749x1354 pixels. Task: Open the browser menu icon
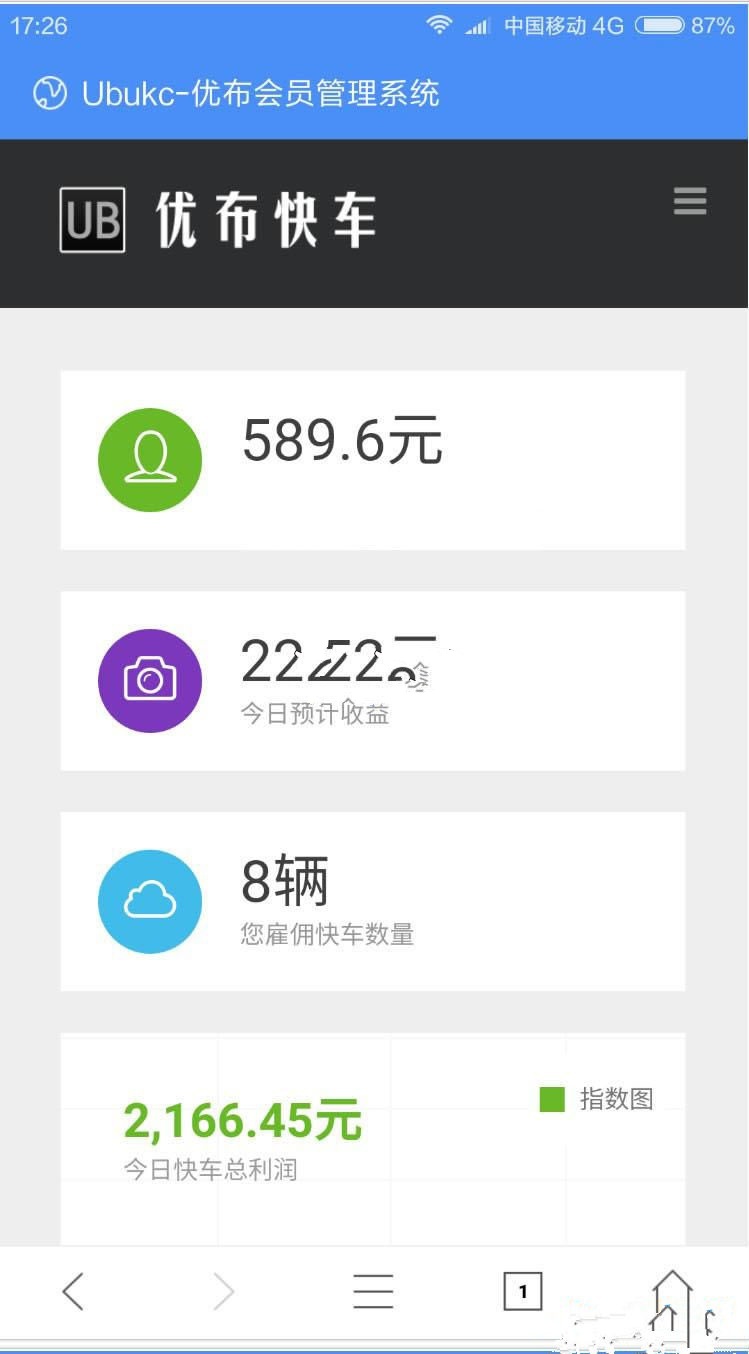coord(373,1291)
